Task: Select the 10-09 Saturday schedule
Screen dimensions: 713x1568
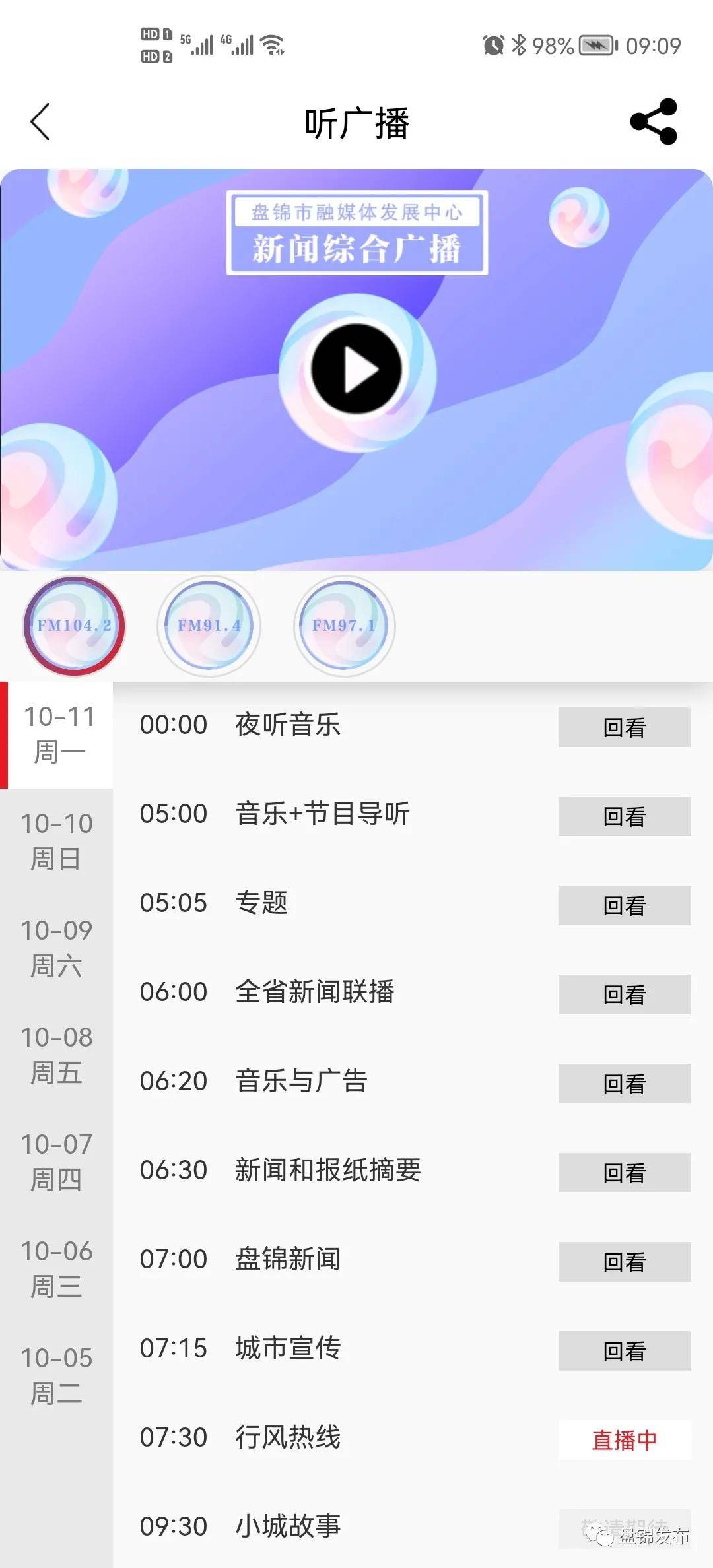Action: (57, 948)
